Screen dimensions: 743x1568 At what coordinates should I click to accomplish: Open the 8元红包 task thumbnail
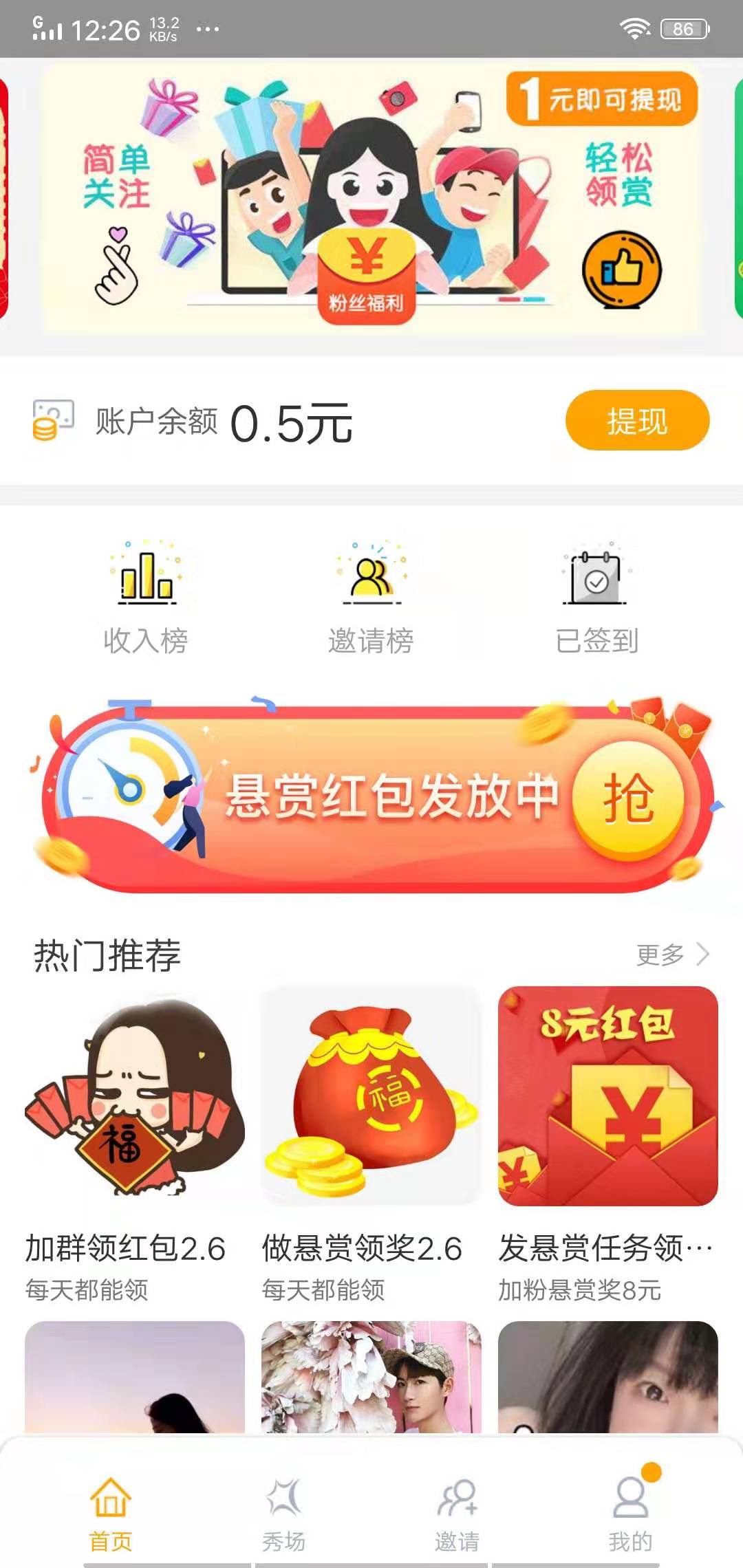(x=607, y=1100)
